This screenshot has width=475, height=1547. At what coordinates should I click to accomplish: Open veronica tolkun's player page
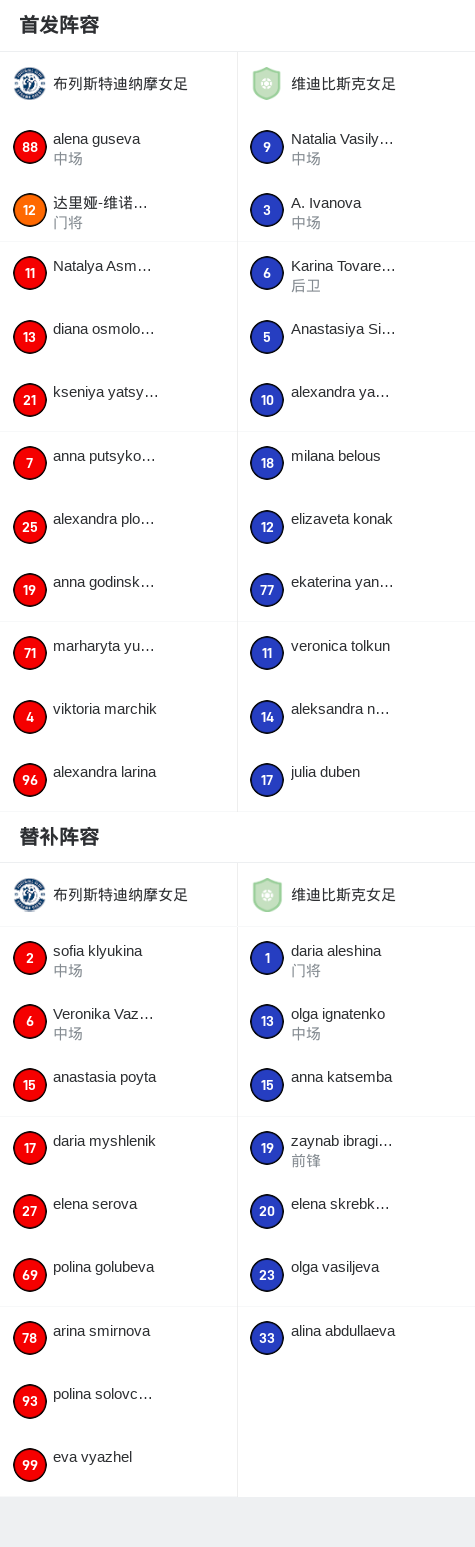356,654
